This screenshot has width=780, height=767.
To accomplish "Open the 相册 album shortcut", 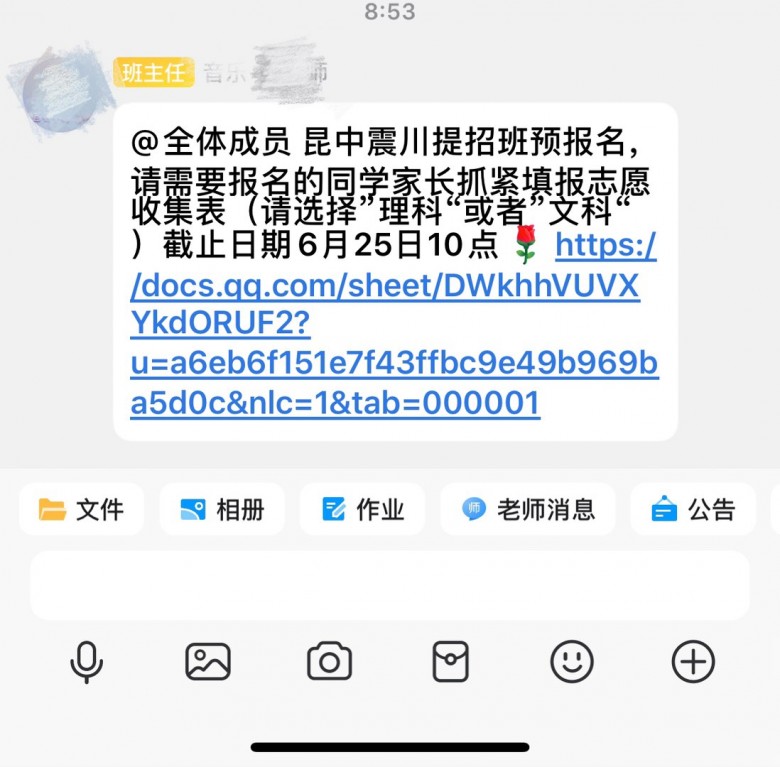I will click(222, 509).
